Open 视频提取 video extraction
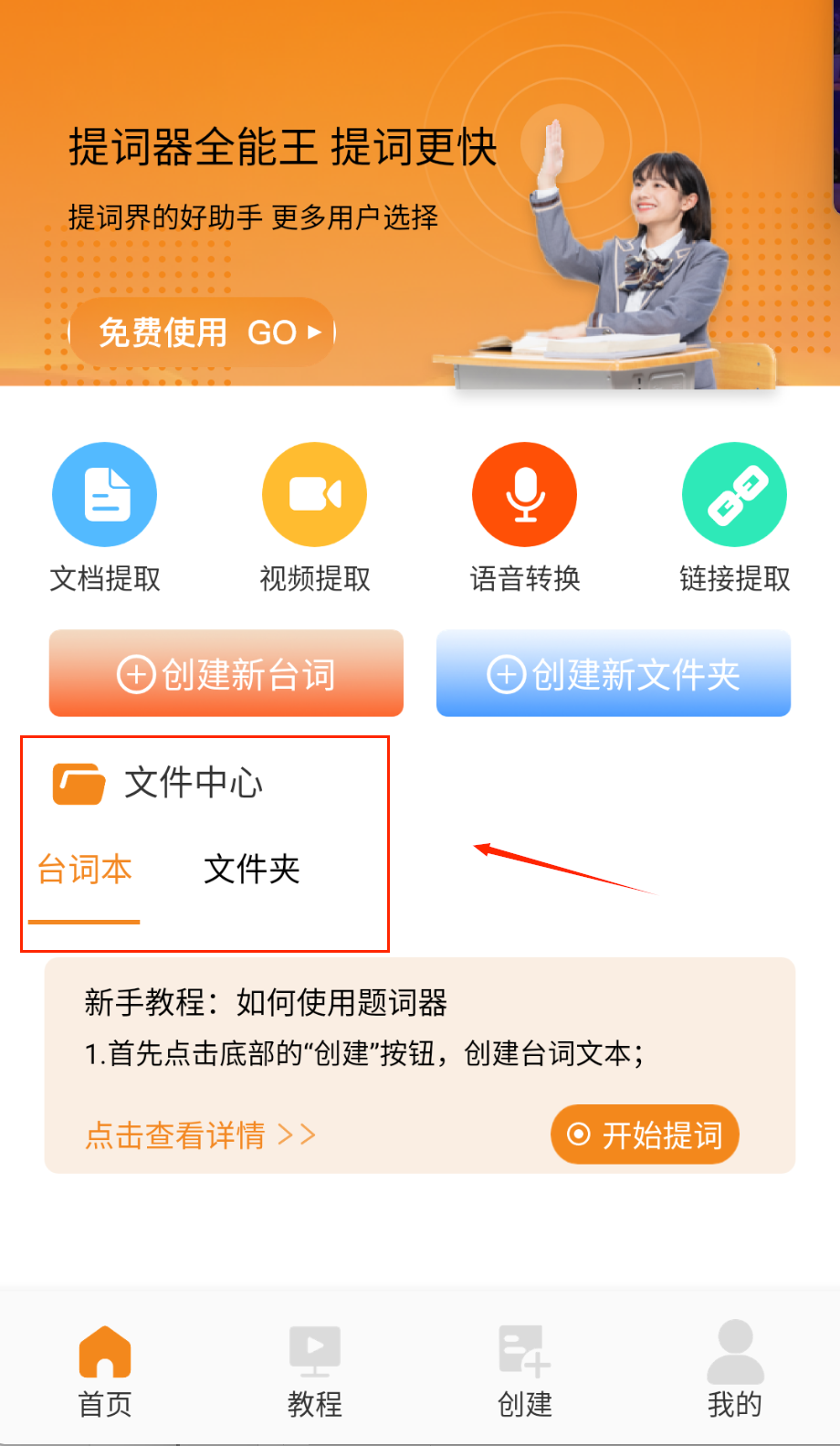 pos(315,516)
